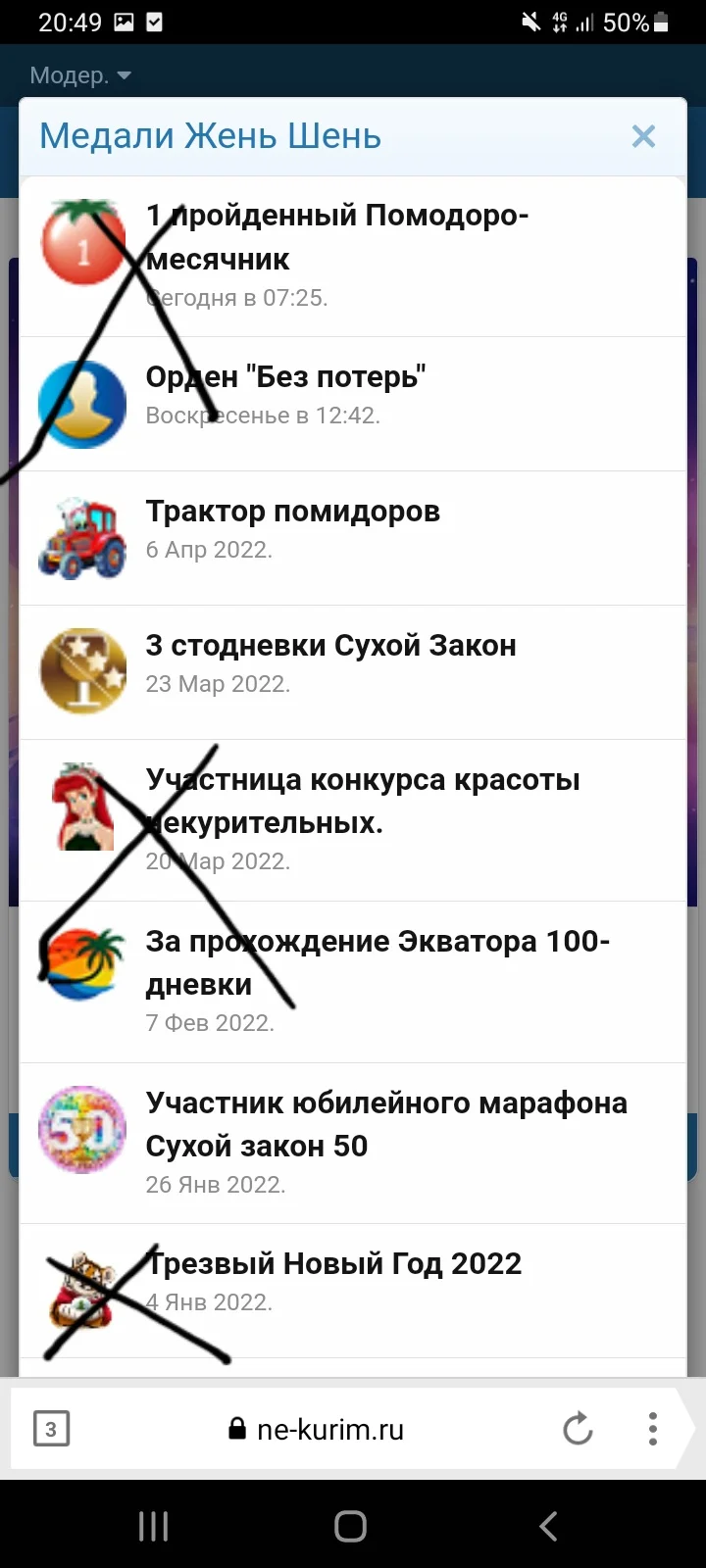Tap the Android recent apps button

click(x=152, y=1526)
